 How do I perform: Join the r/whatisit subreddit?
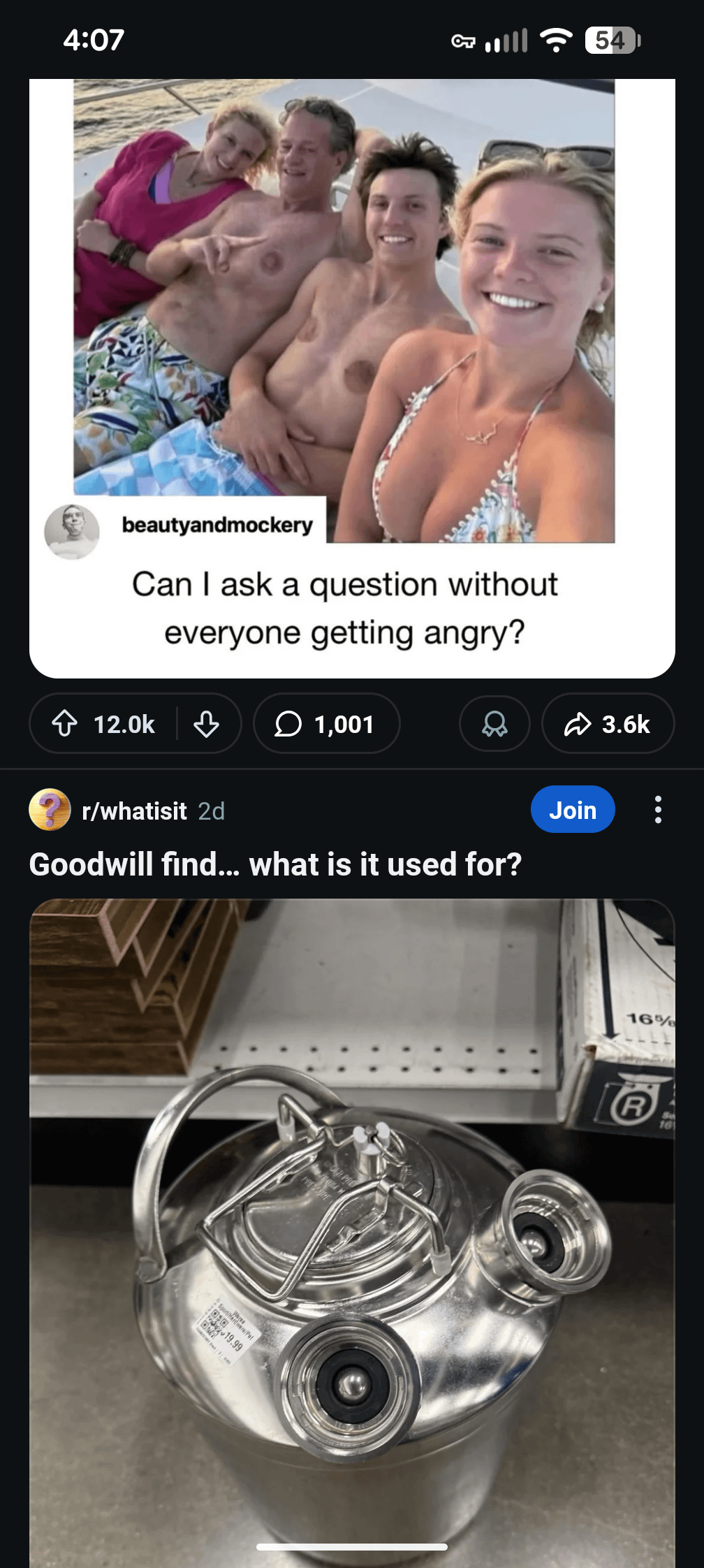tap(572, 810)
